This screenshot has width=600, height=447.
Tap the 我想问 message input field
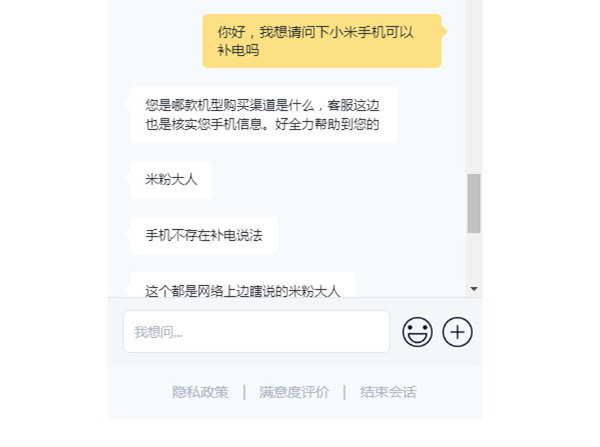256,332
